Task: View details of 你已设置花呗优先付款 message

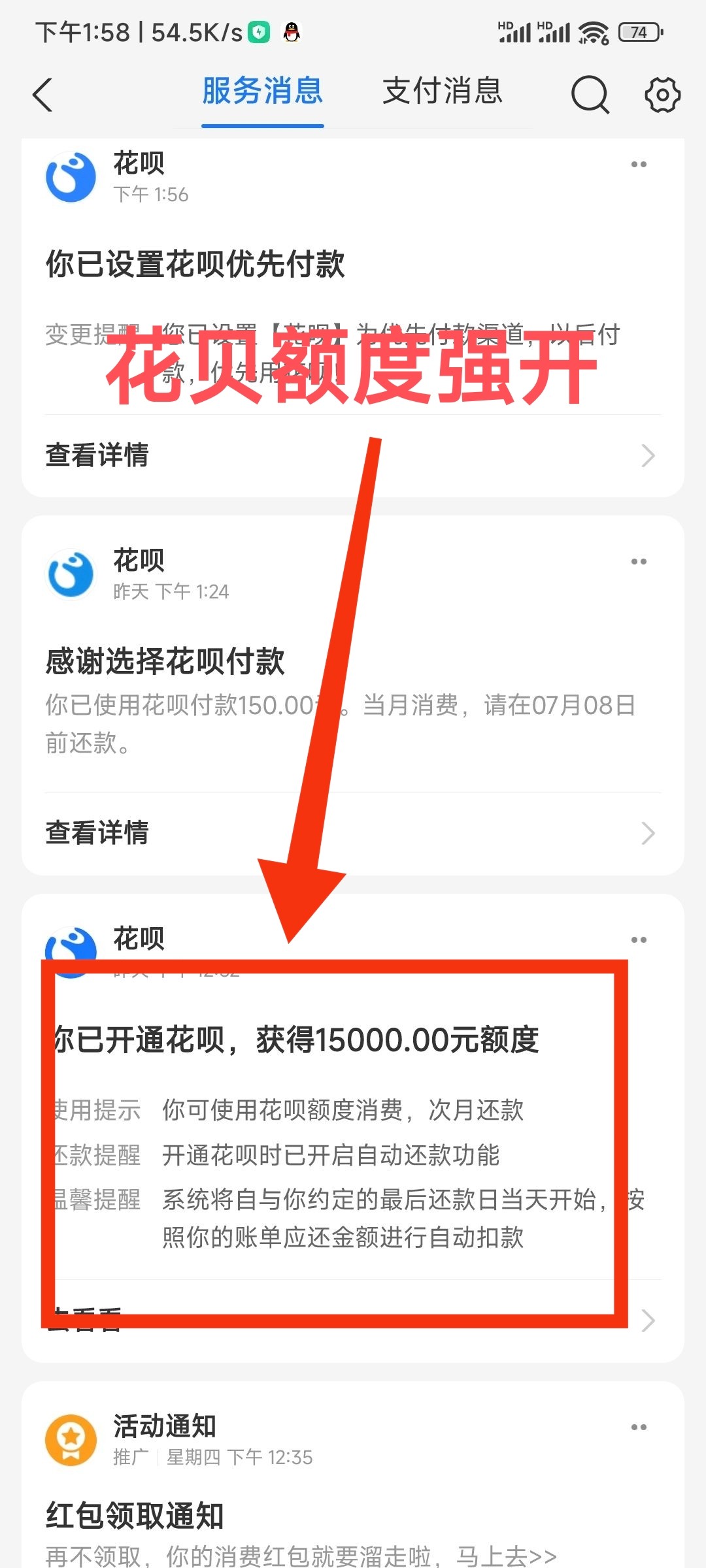Action: pos(353,455)
